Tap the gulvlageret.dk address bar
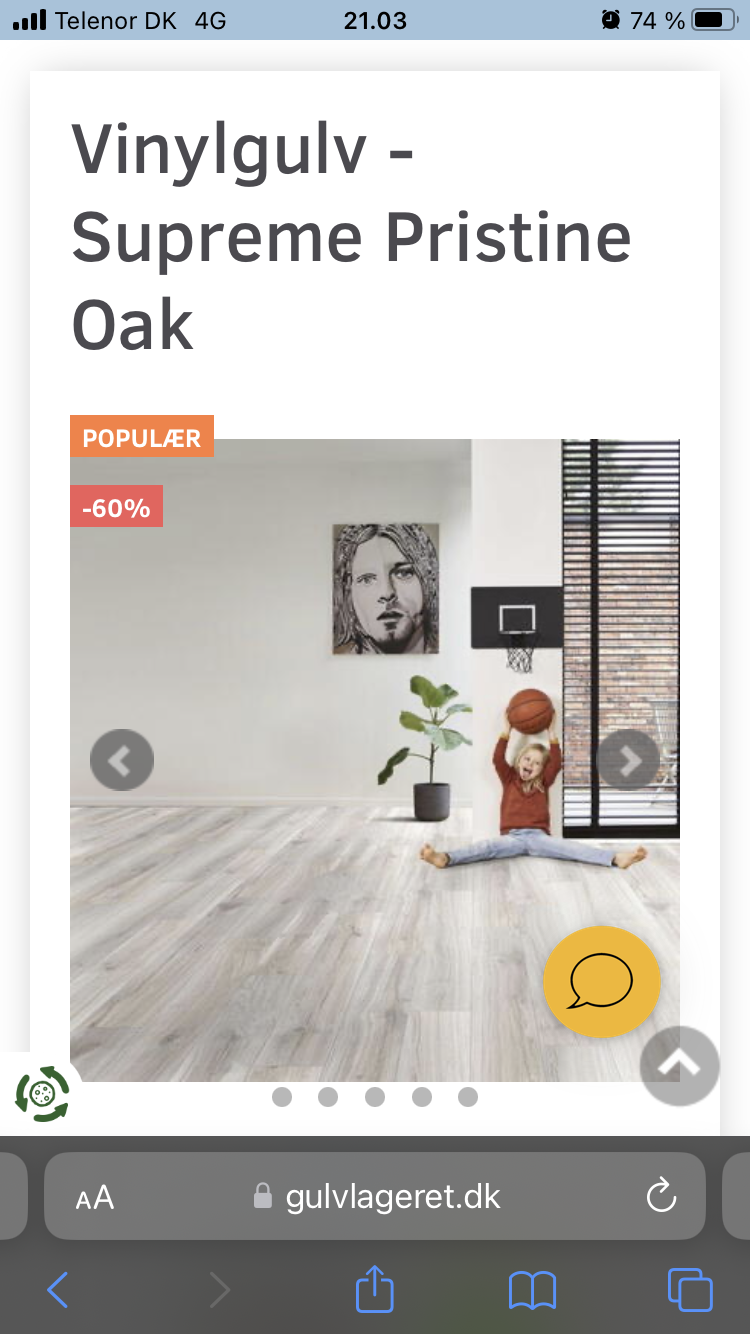This screenshot has width=750, height=1334. coord(392,1197)
